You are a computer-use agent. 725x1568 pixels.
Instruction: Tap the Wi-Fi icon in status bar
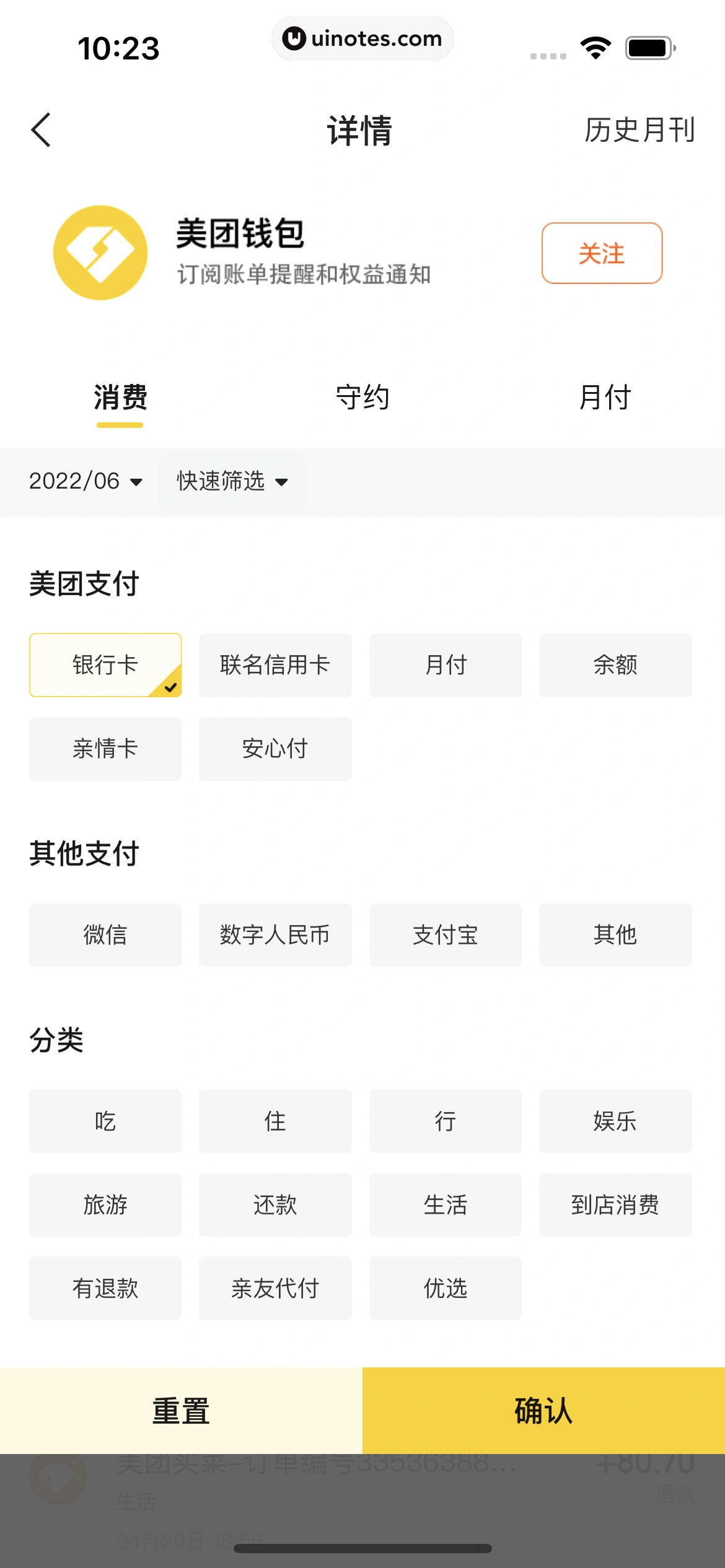click(x=594, y=46)
